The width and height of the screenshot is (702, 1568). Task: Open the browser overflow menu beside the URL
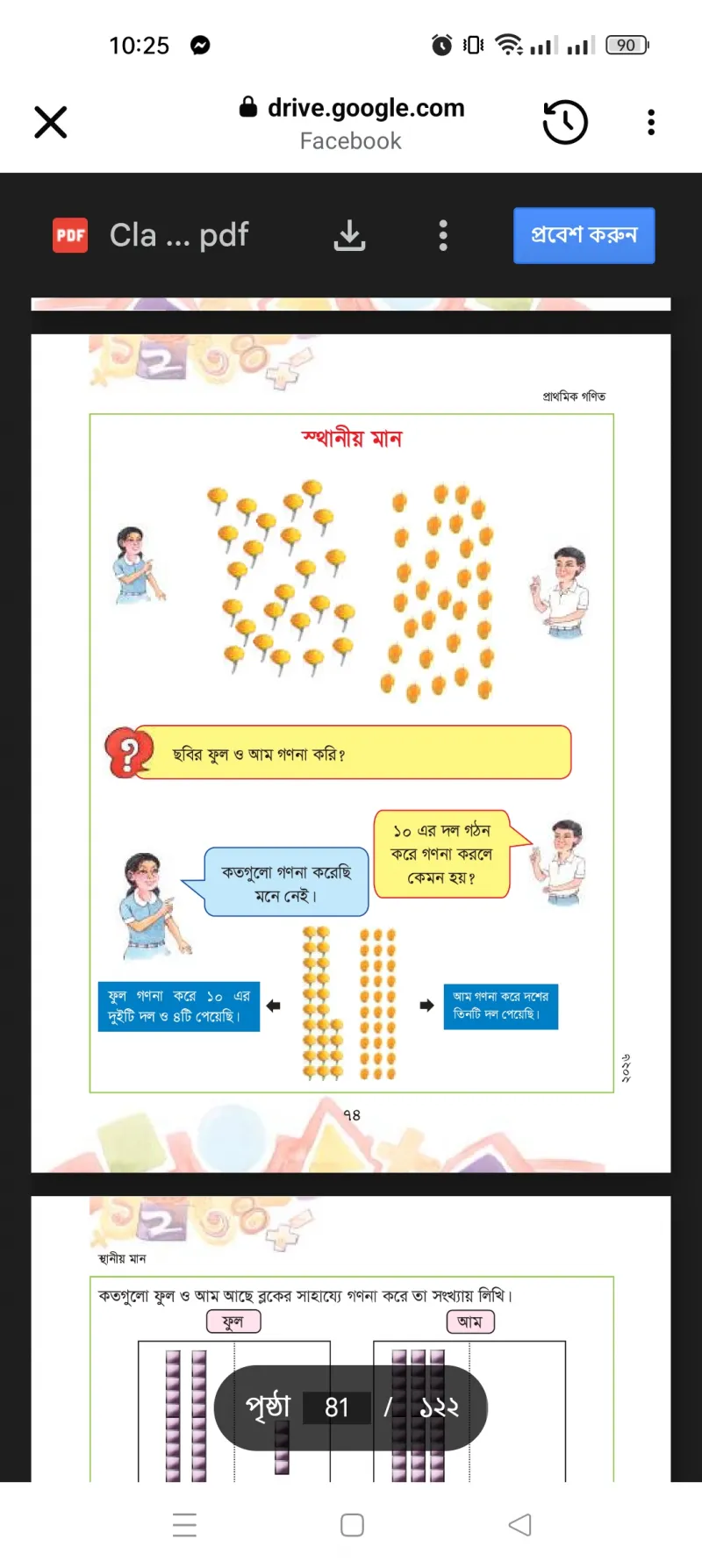click(x=651, y=122)
